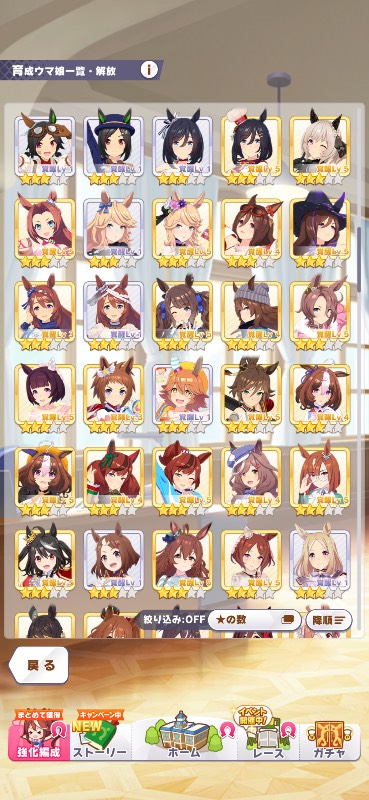Select the character in a grey knit beanie
This screenshot has height=800, width=369.
(251, 313)
